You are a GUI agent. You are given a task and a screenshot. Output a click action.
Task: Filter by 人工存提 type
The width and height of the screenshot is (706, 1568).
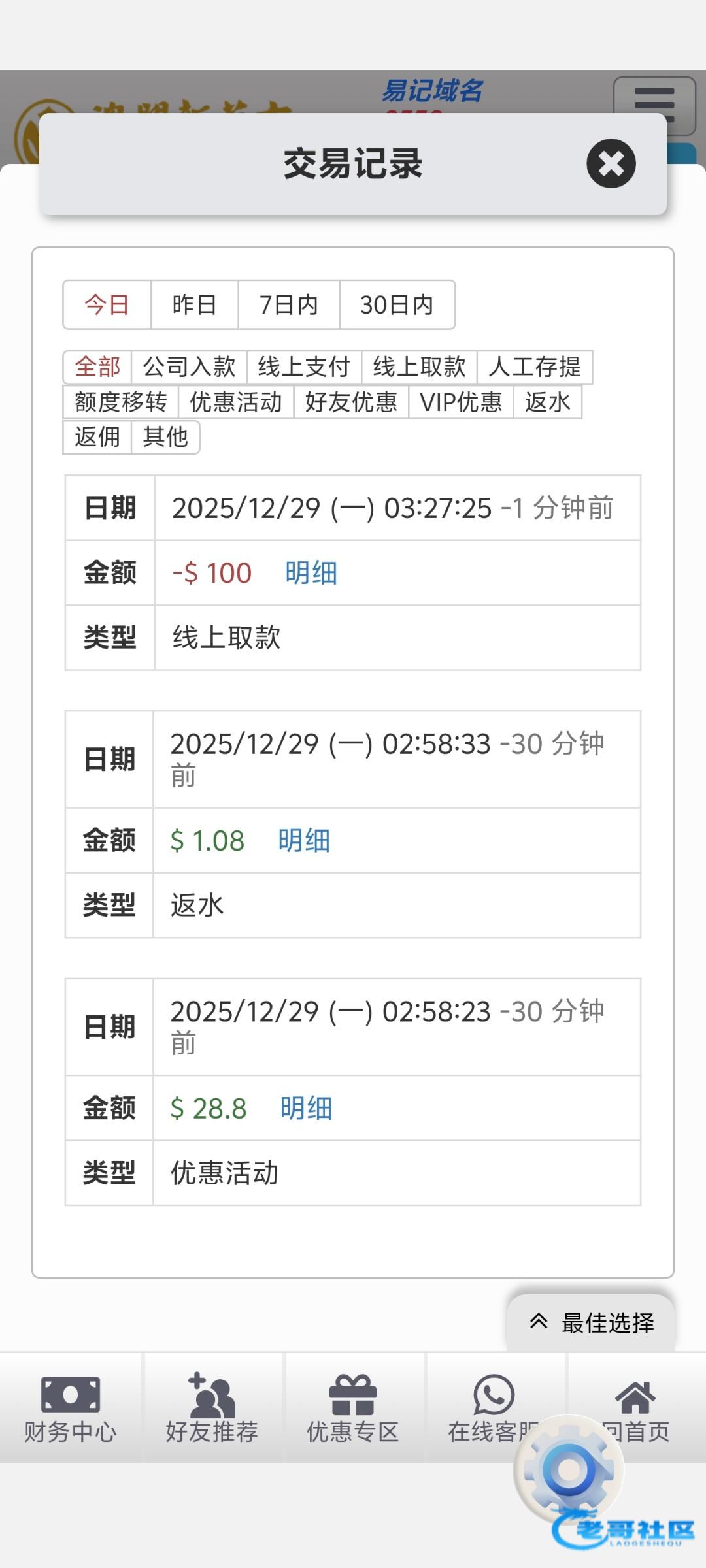pos(534,367)
